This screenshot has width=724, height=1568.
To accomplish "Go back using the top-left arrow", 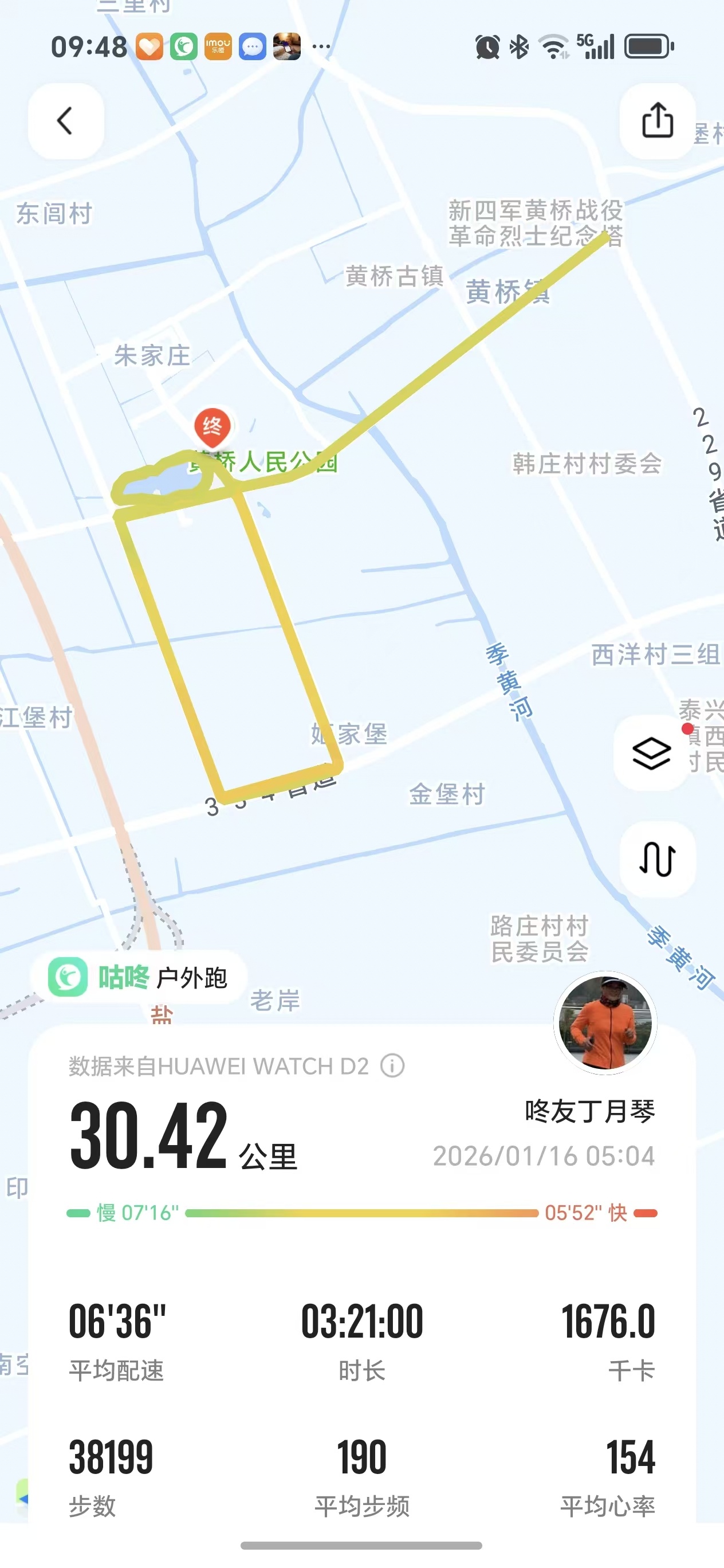I will point(66,121).
